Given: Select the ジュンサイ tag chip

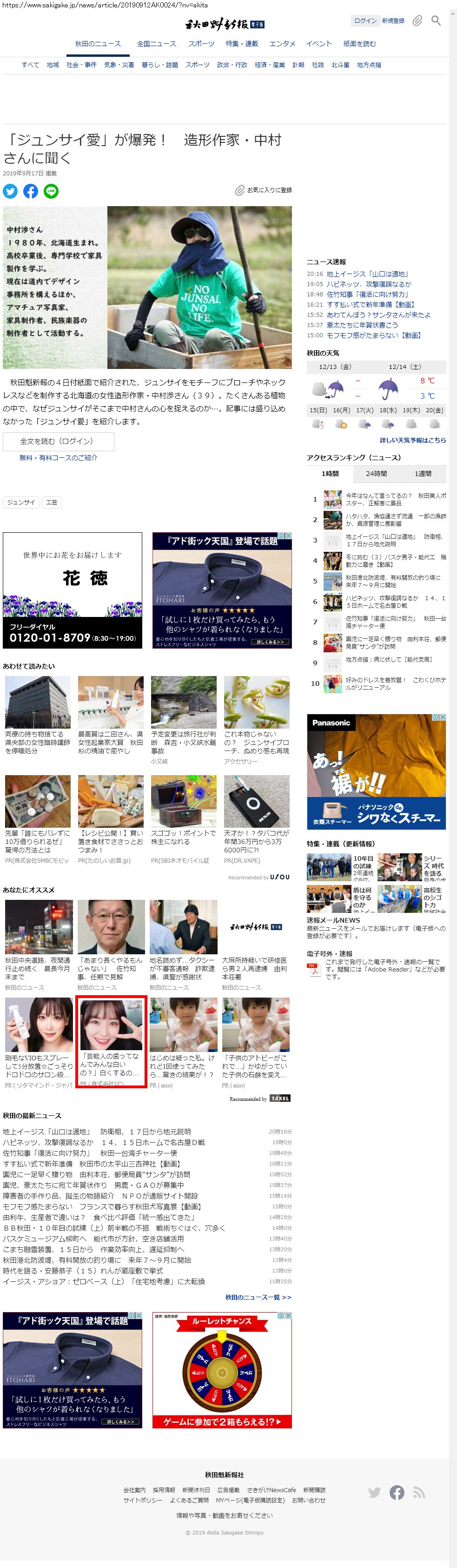Looking at the screenshot, I should click(x=21, y=503).
